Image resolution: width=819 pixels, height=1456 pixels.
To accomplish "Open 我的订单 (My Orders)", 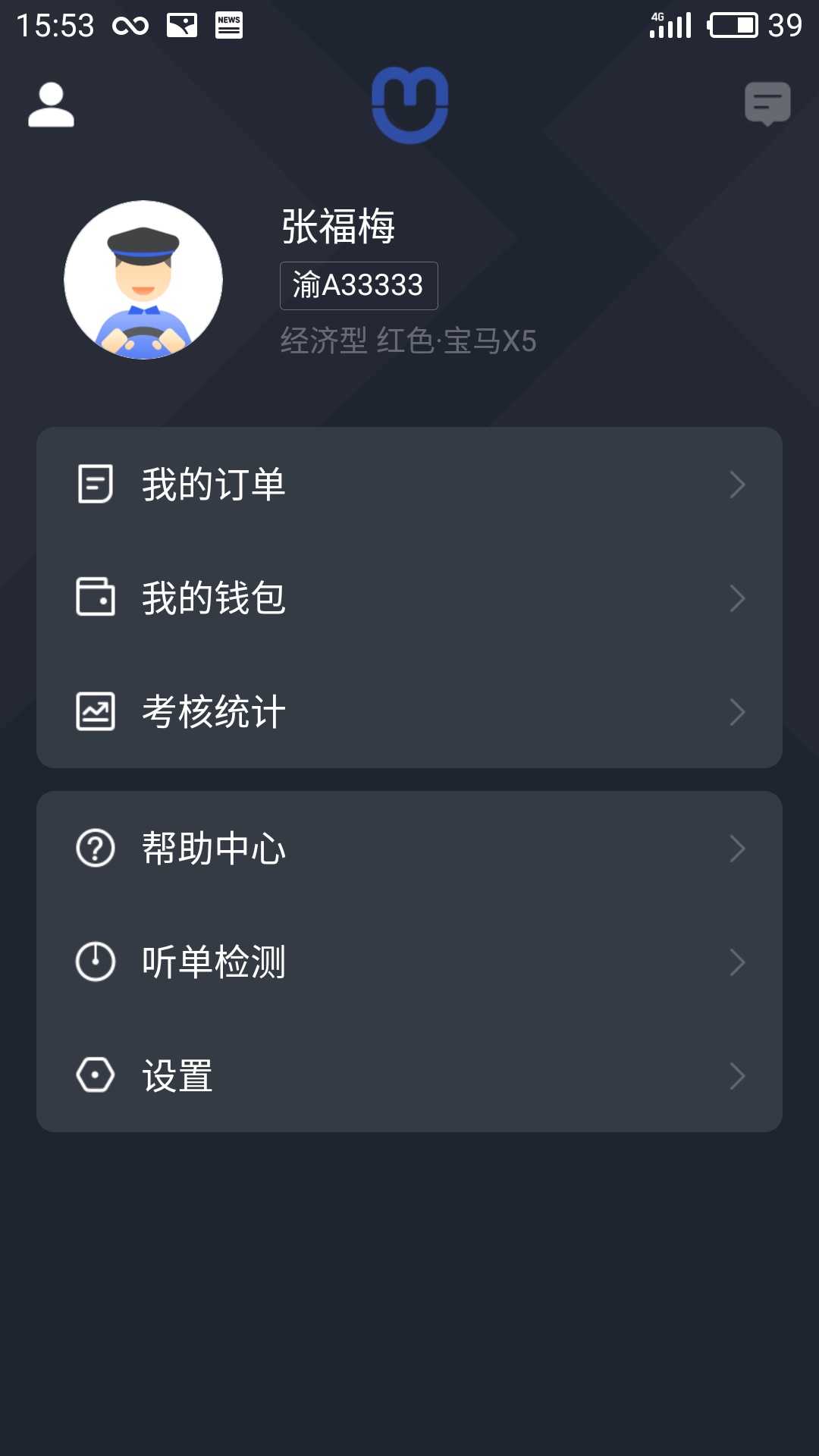I will click(409, 484).
